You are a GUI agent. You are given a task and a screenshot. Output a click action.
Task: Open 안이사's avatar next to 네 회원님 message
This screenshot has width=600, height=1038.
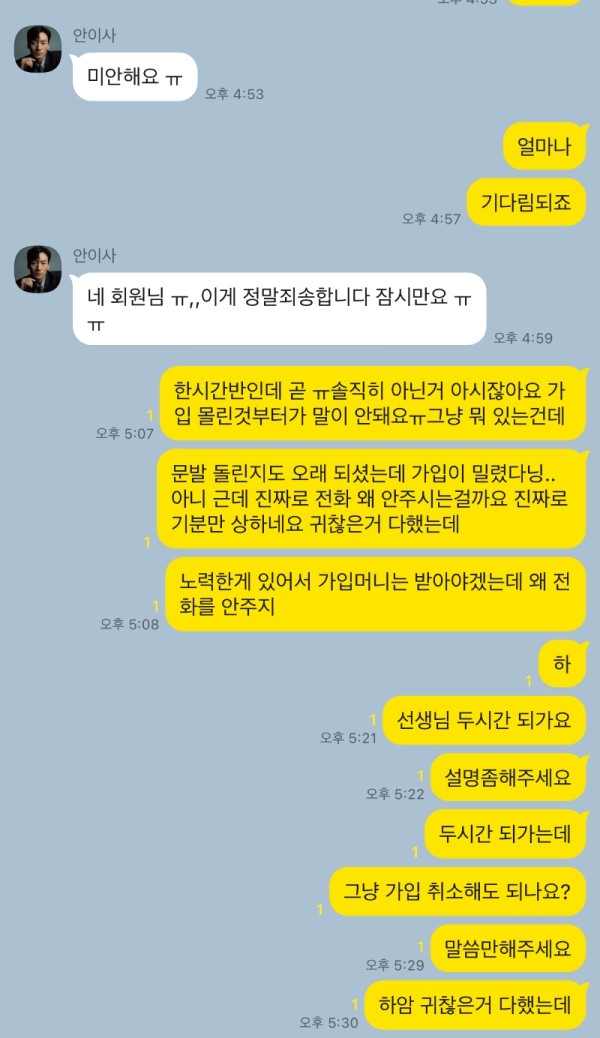[38, 269]
